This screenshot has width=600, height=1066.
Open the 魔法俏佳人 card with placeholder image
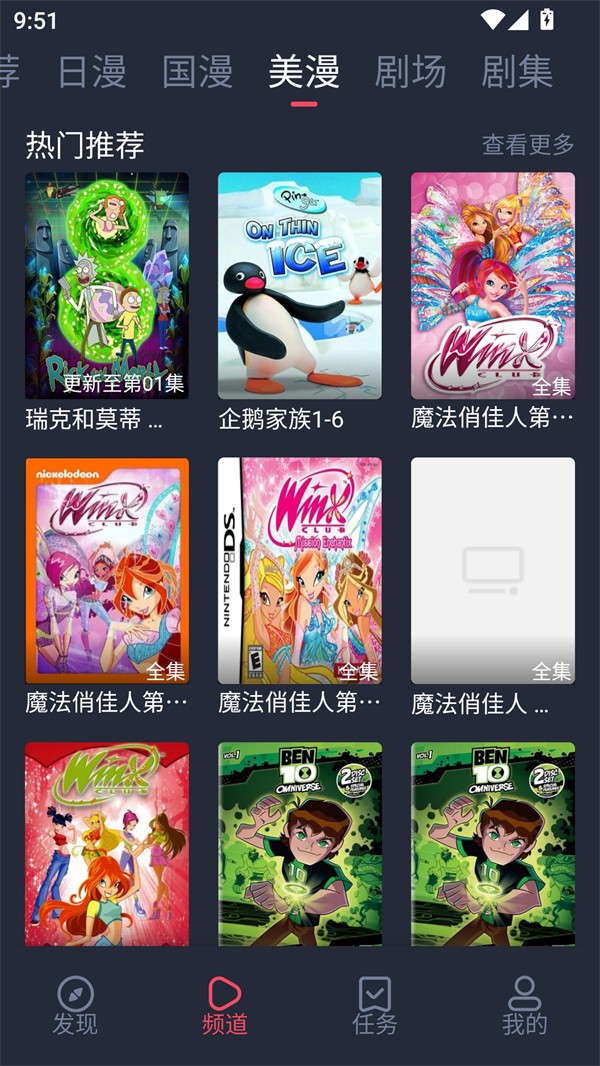pos(493,571)
